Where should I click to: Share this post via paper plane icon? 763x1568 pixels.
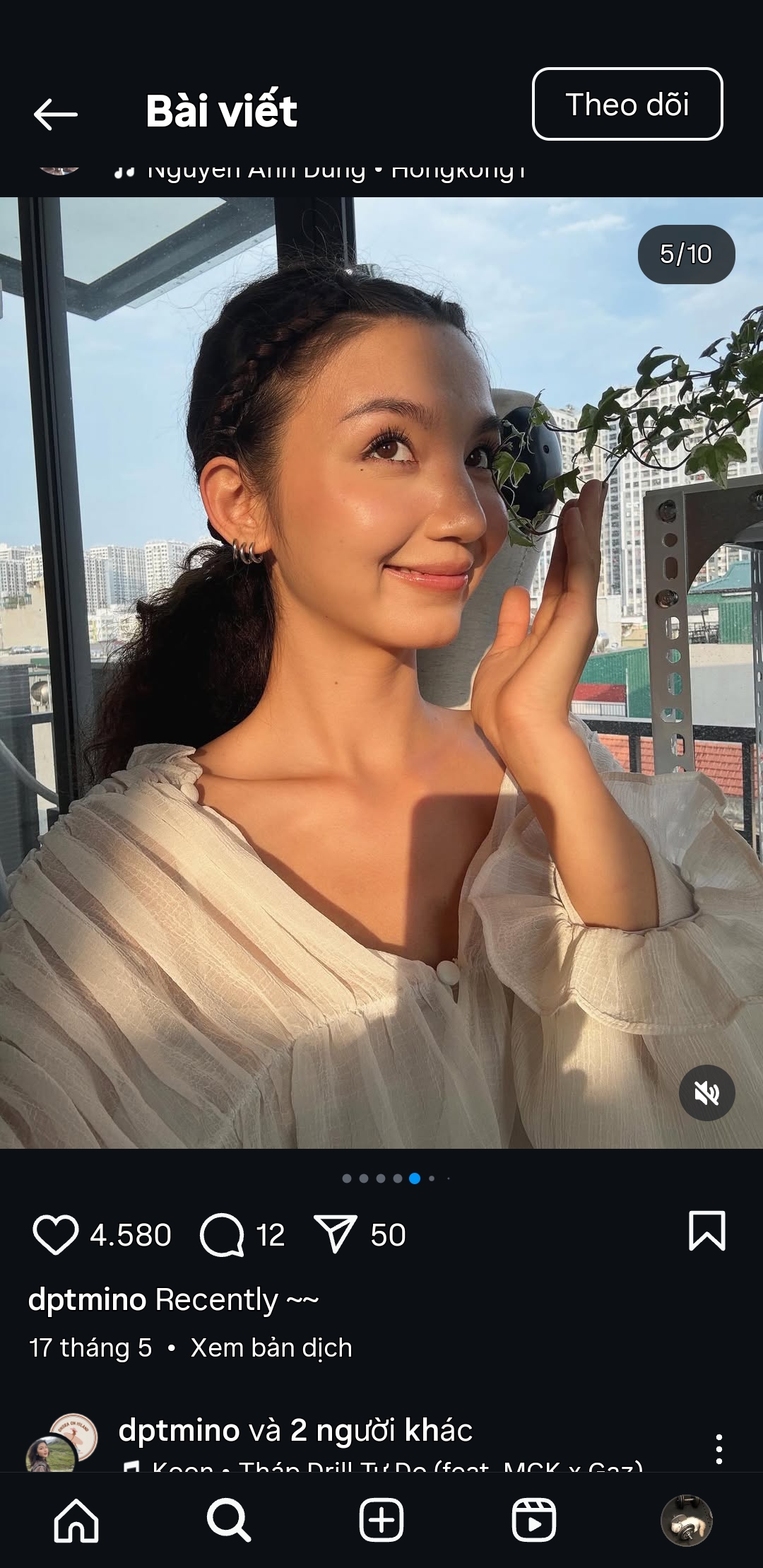click(335, 1235)
